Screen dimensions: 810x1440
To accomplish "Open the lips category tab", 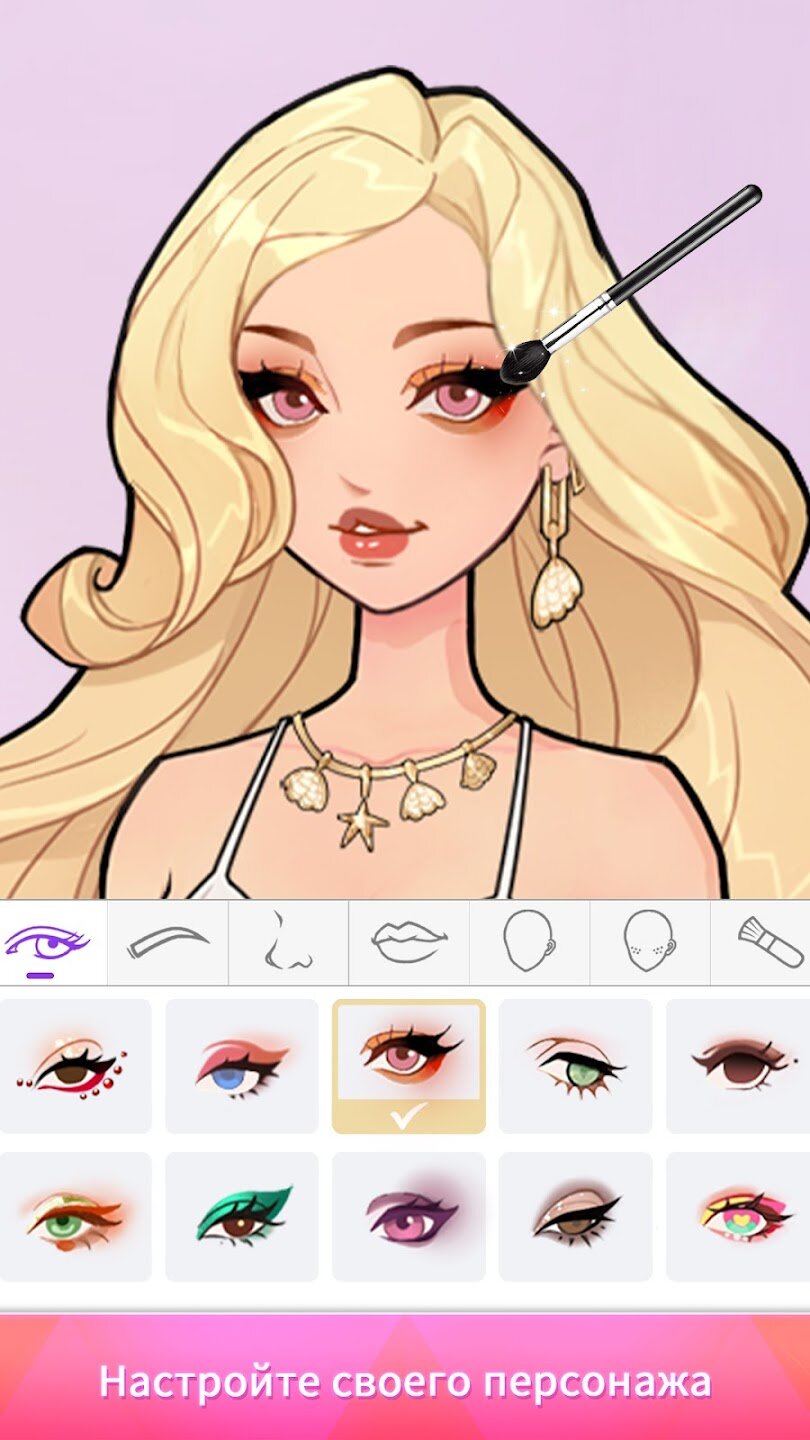I will click(x=408, y=943).
